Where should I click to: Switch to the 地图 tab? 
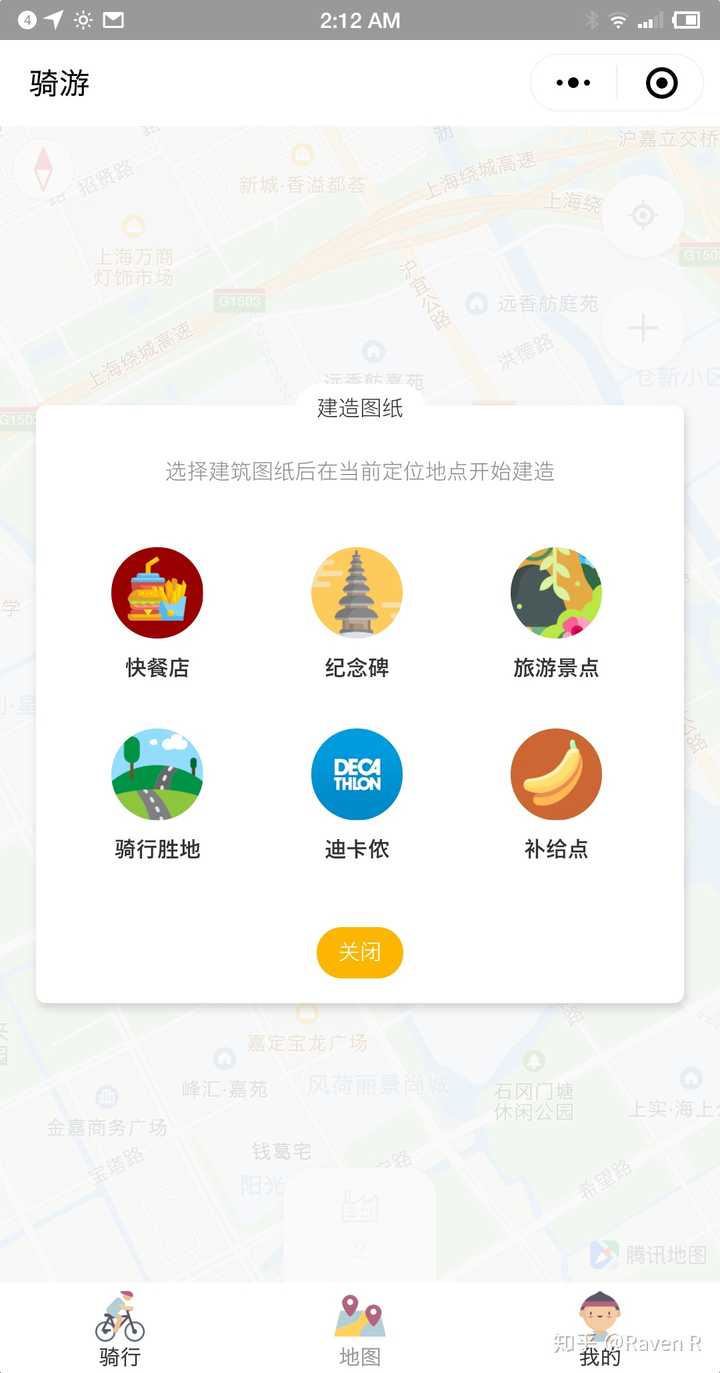point(360,1328)
